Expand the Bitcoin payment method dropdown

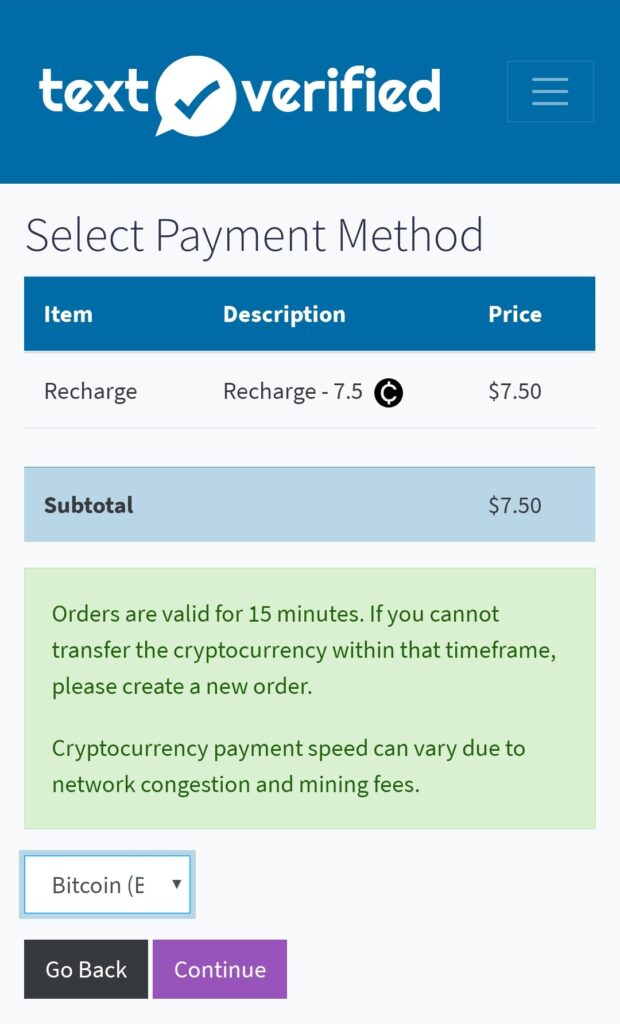108,885
